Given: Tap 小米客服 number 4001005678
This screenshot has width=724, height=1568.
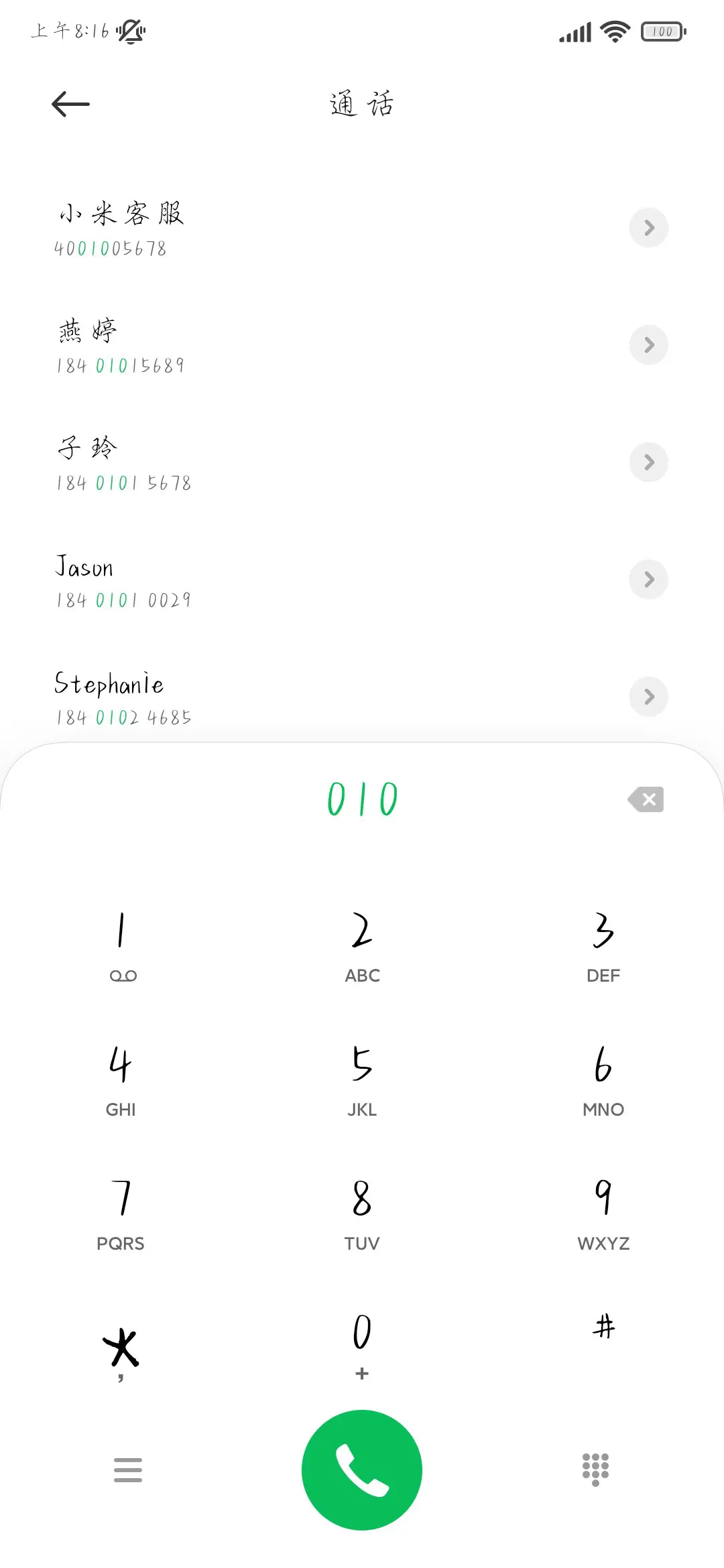Looking at the screenshot, I should click(x=111, y=249).
